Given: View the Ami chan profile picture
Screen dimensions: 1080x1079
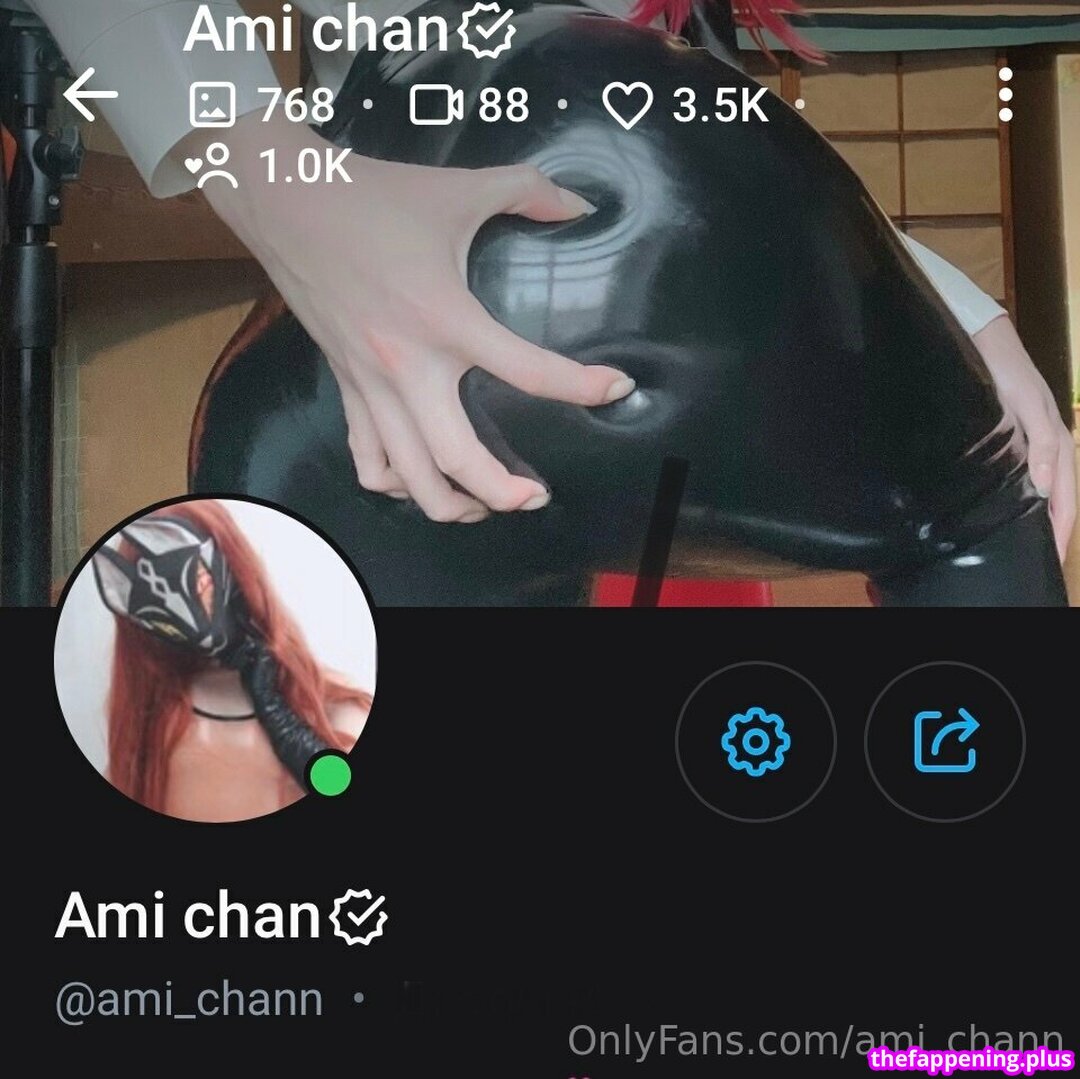Looking at the screenshot, I should coord(215,658).
